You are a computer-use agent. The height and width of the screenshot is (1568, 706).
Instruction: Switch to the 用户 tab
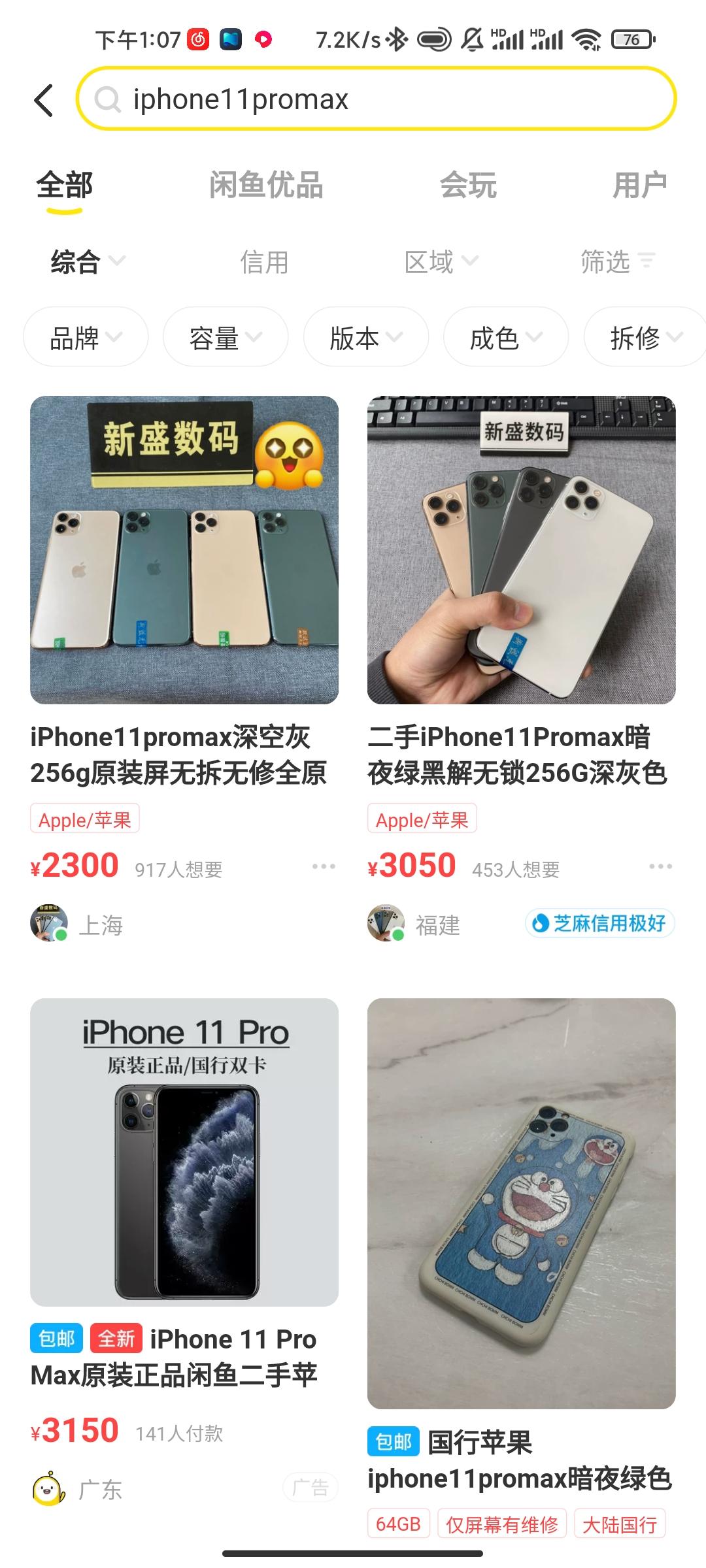pos(639,186)
